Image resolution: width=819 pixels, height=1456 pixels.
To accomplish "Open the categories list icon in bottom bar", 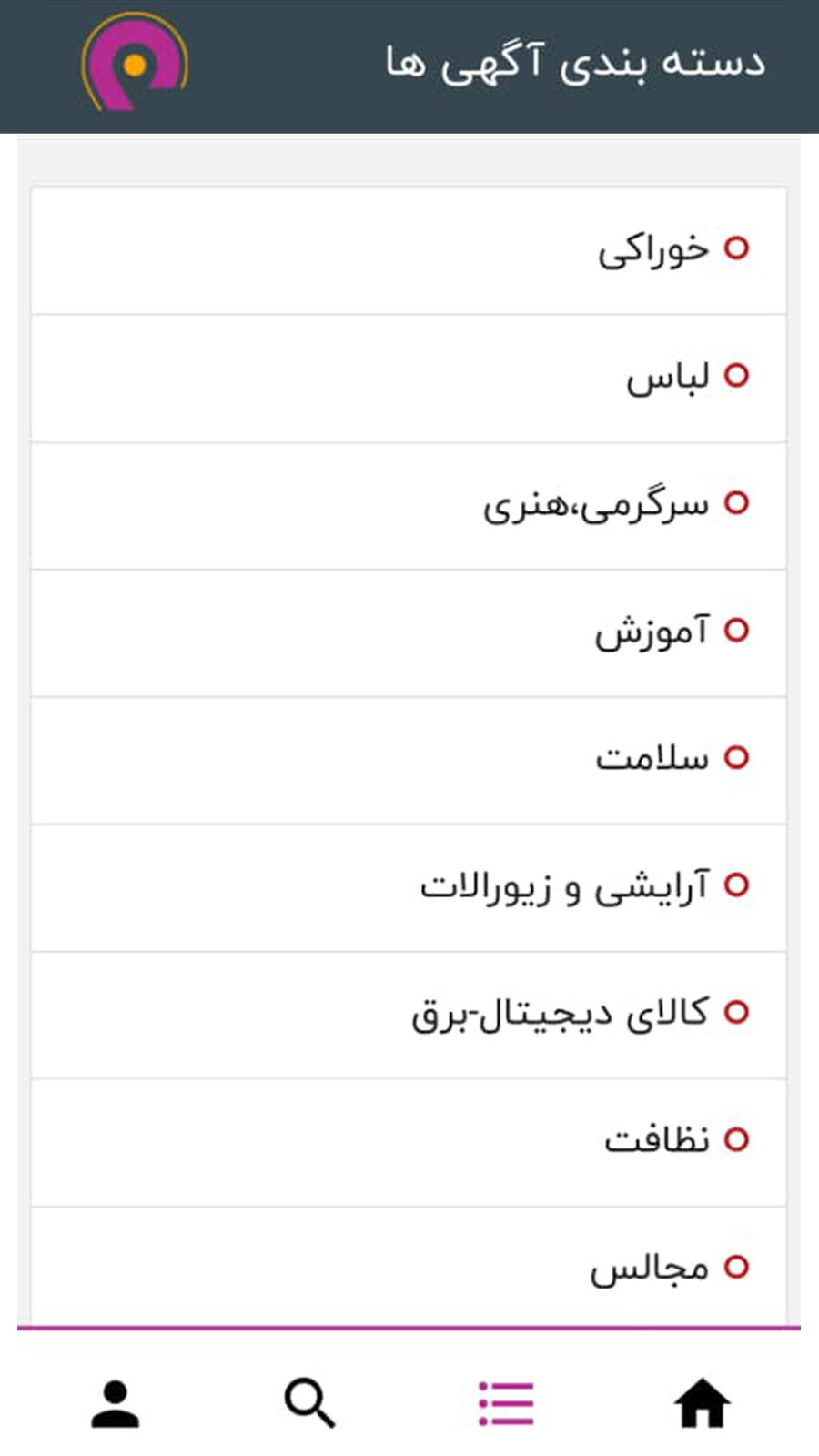I will [x=506, y=1401].
